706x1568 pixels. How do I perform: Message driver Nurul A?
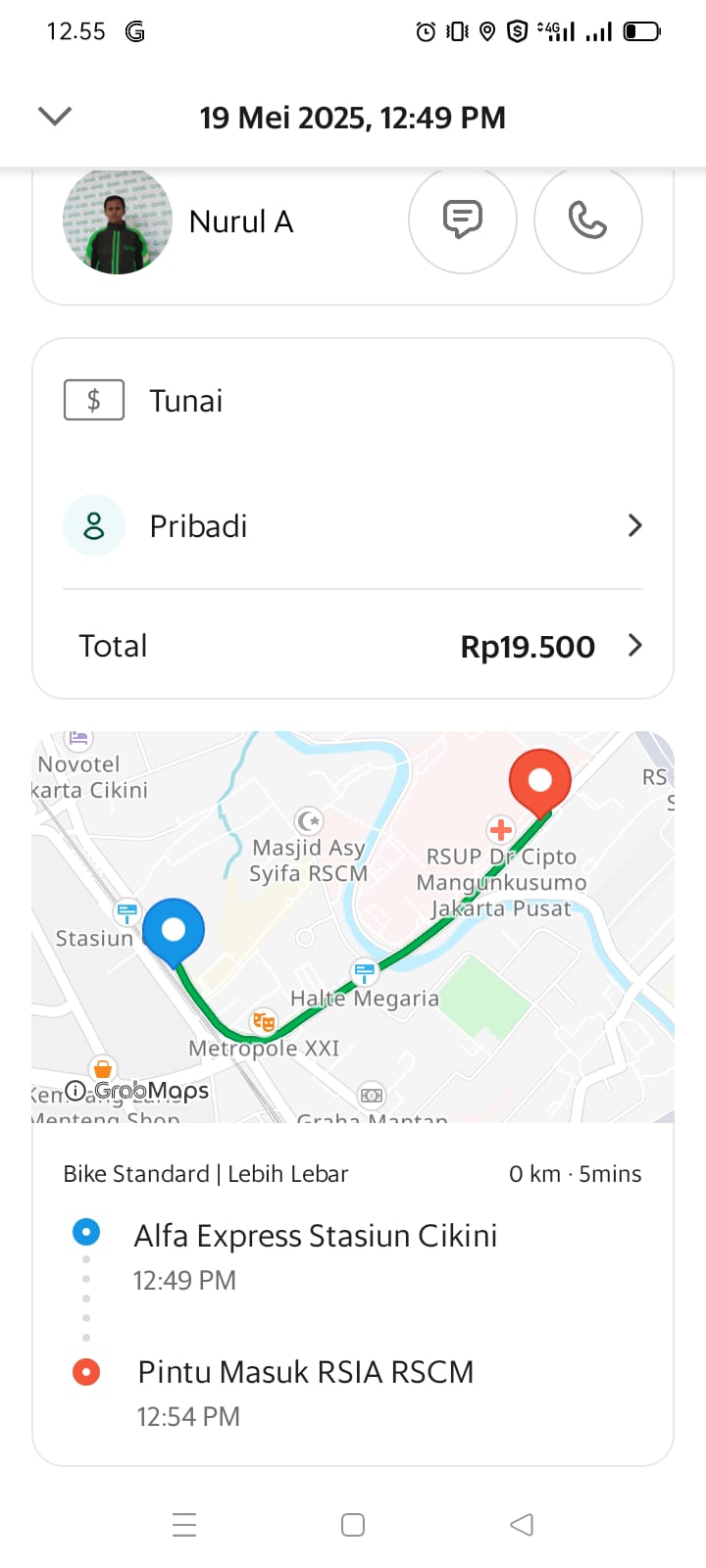pos(462,220)
